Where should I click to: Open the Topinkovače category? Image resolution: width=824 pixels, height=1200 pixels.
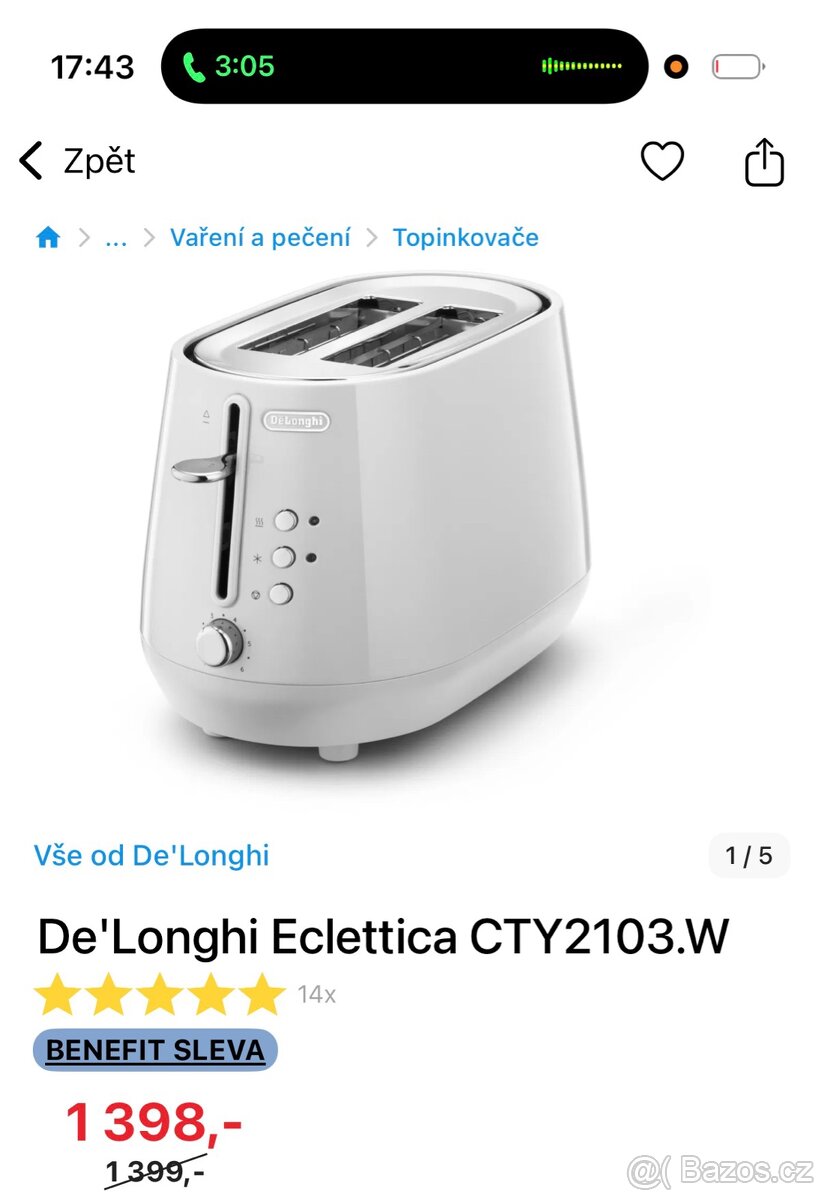coord(465,237)
